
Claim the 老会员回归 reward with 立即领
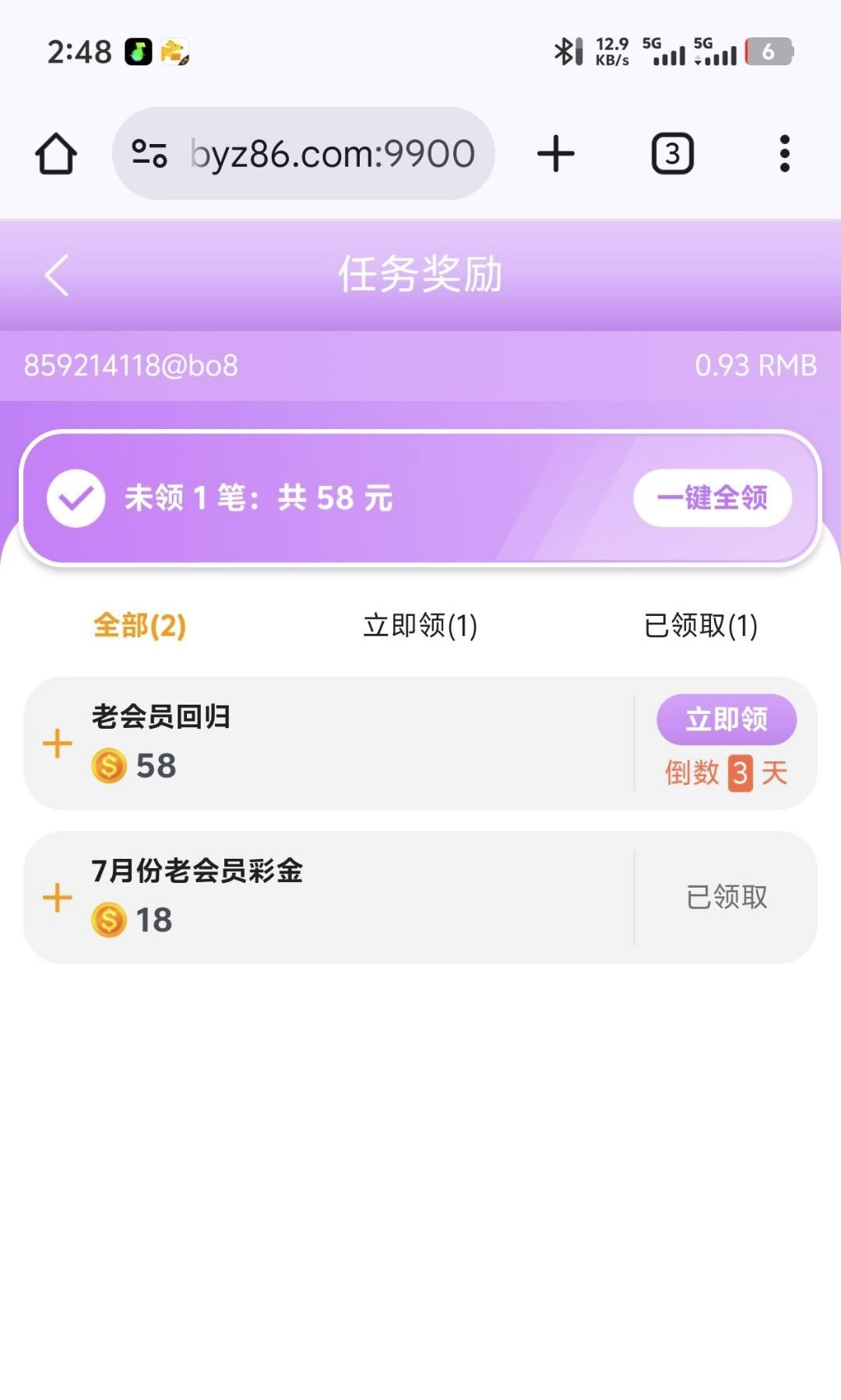727,719
